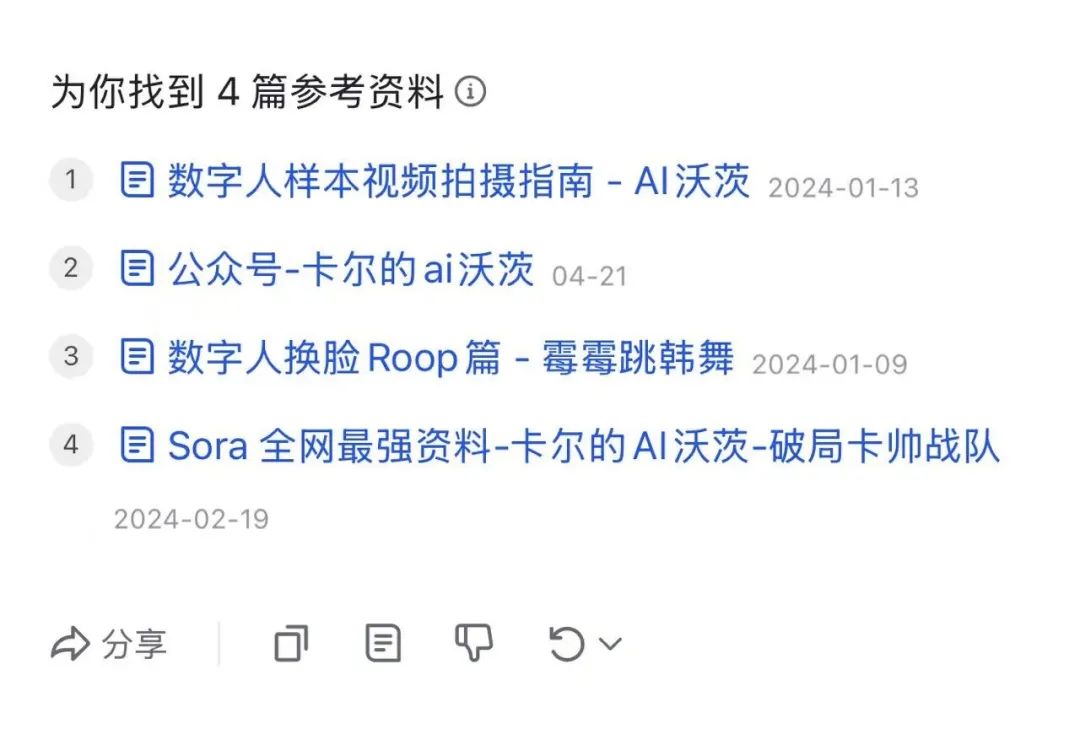Copy the answer with the copy icon

[291, 644]
